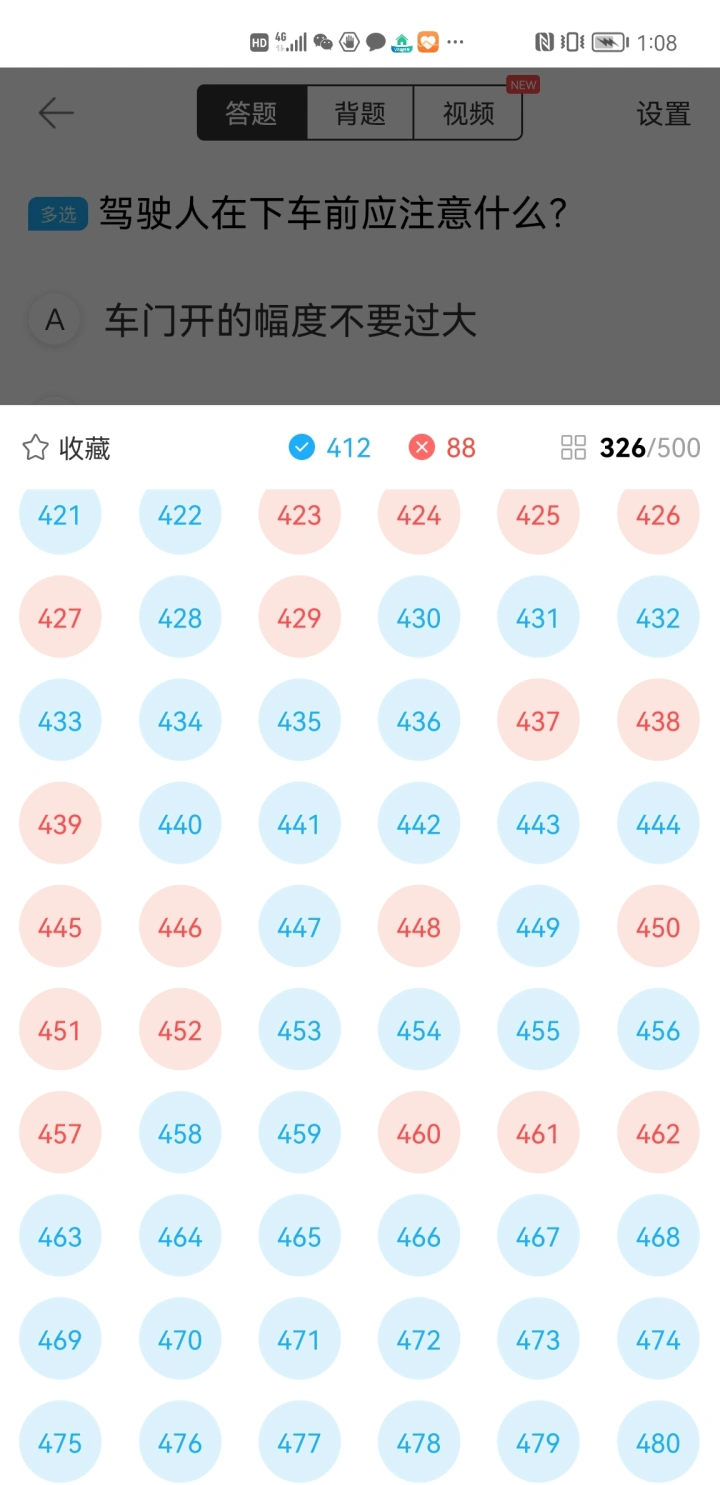The width and height of the screenshot is (720, 1485).
Task: Open question 452
Action: coord(180,1030)
